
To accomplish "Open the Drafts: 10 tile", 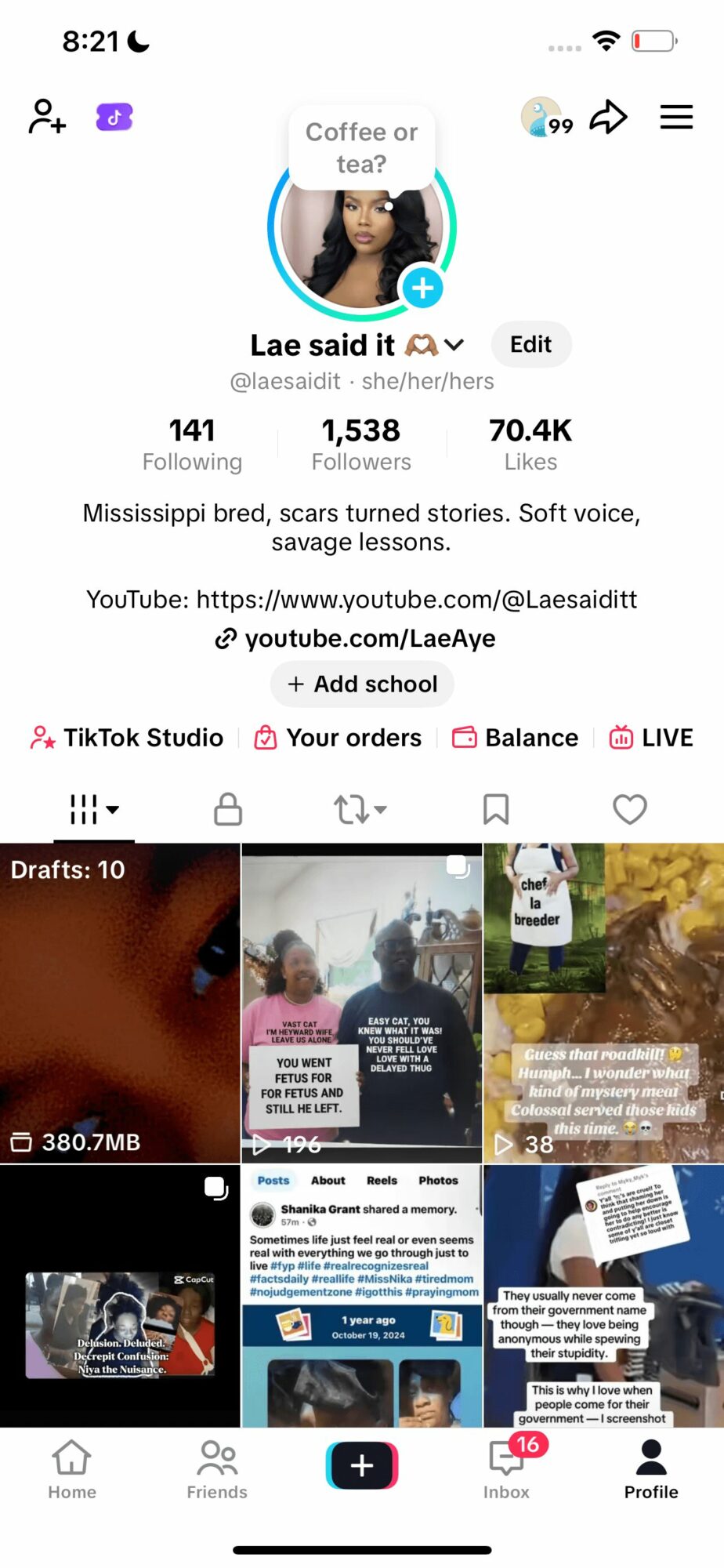I will point(120,1003).
